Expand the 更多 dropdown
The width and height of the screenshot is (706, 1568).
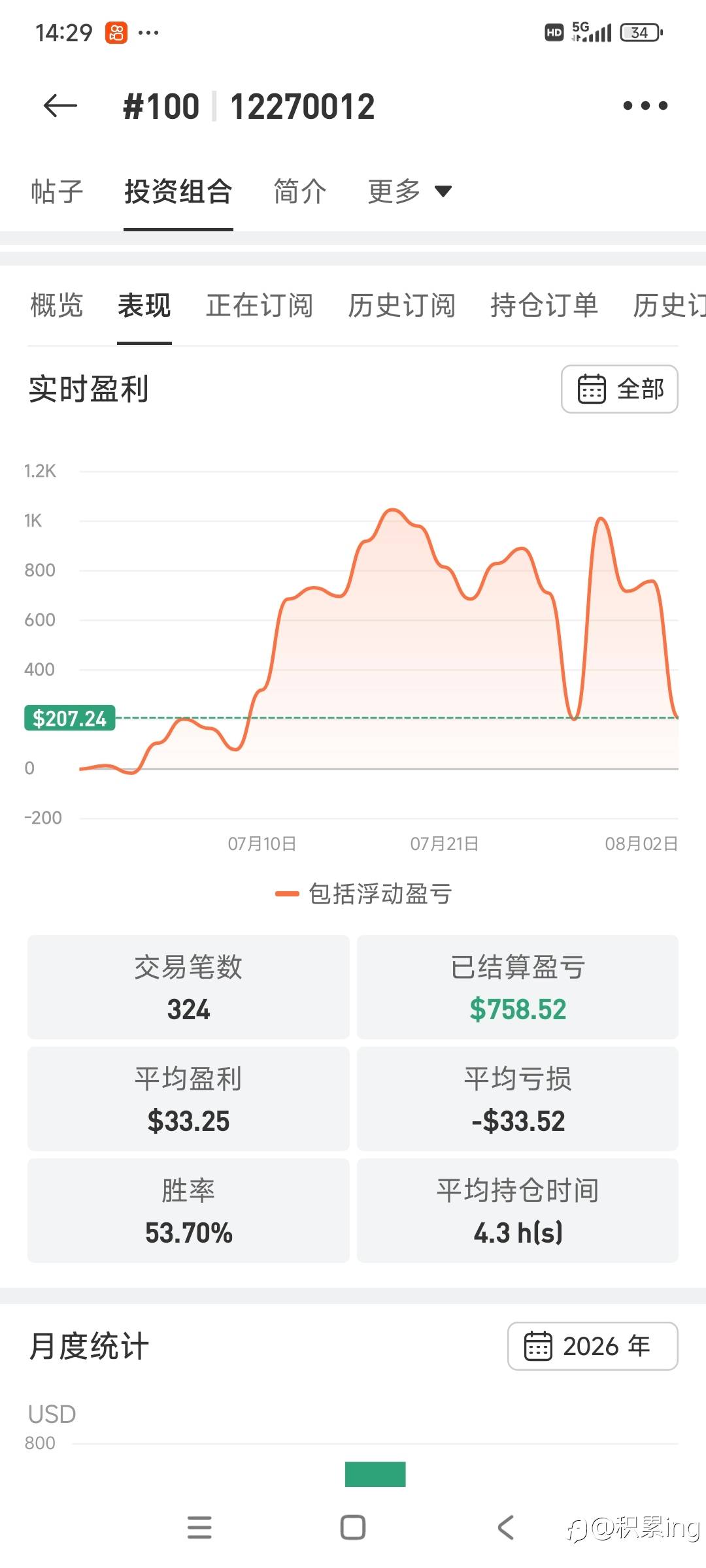point(410,192)
